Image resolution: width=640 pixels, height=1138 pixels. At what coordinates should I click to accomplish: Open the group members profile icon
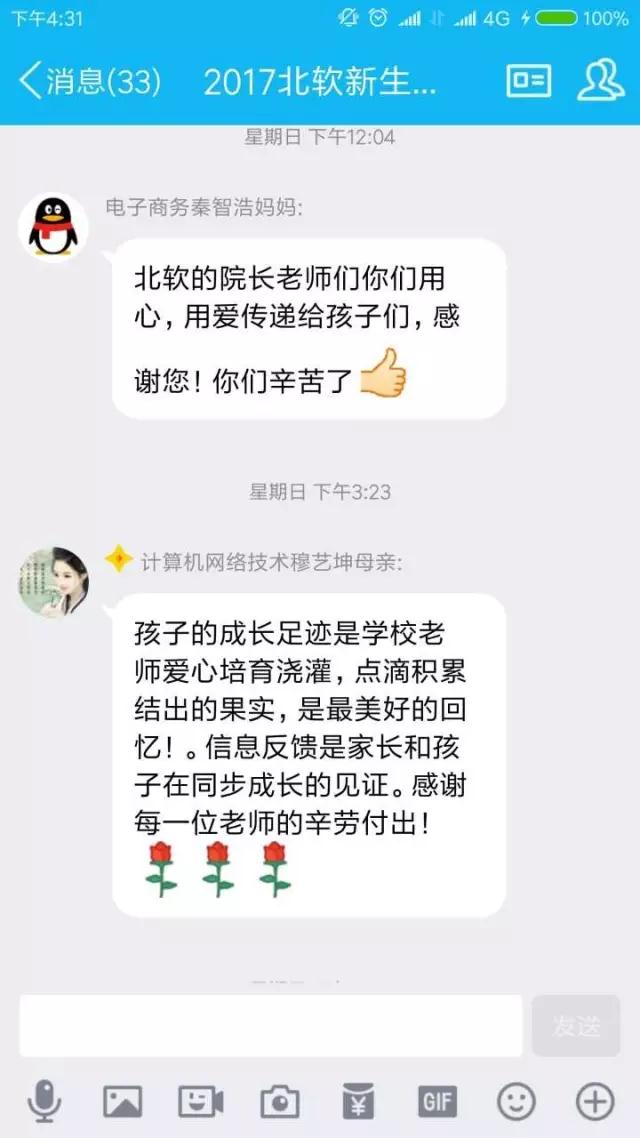(600, 81)
